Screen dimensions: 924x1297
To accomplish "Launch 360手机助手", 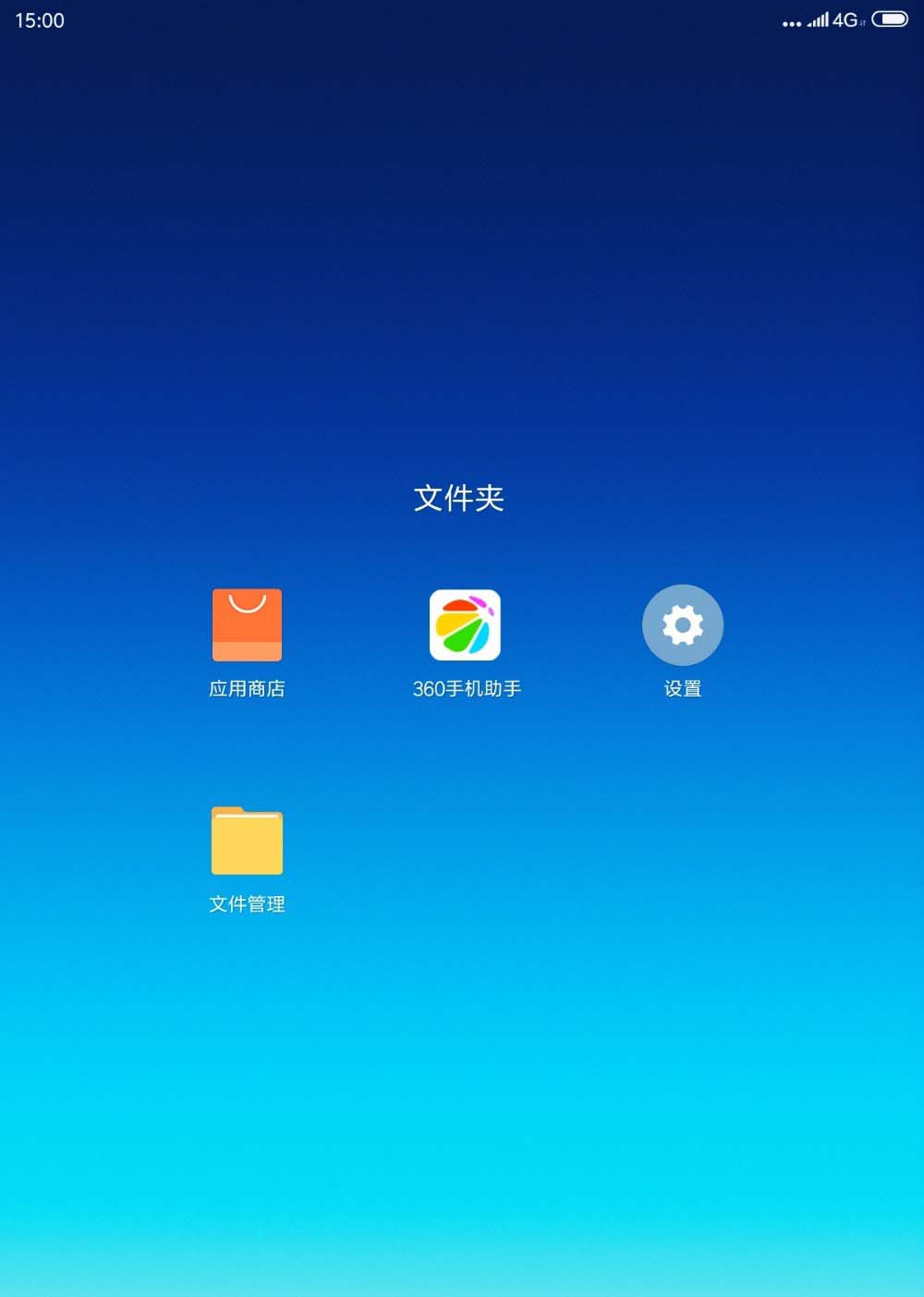I will coord(465,625).
